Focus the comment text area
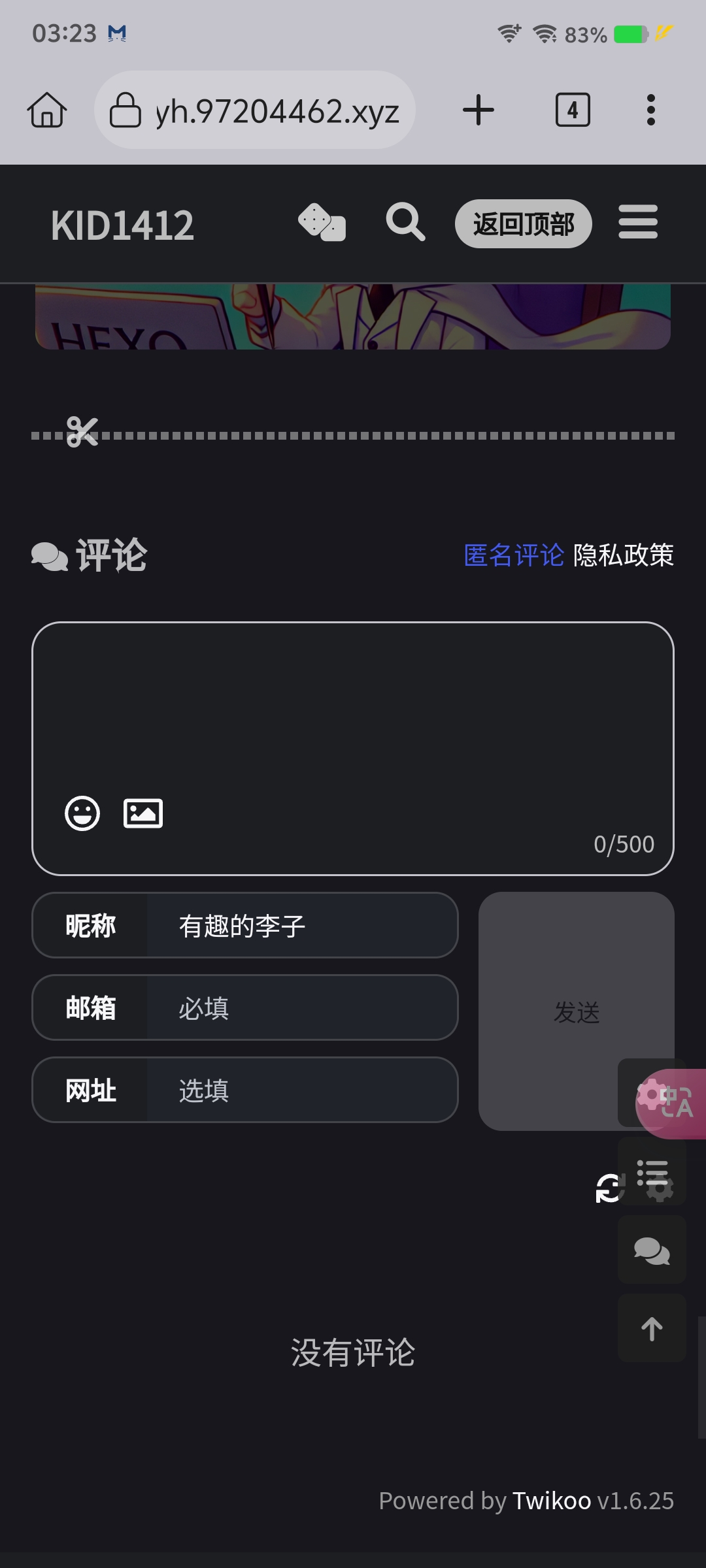The height and width of the screenshot is (1568, 706). click(x=353, y=706)
